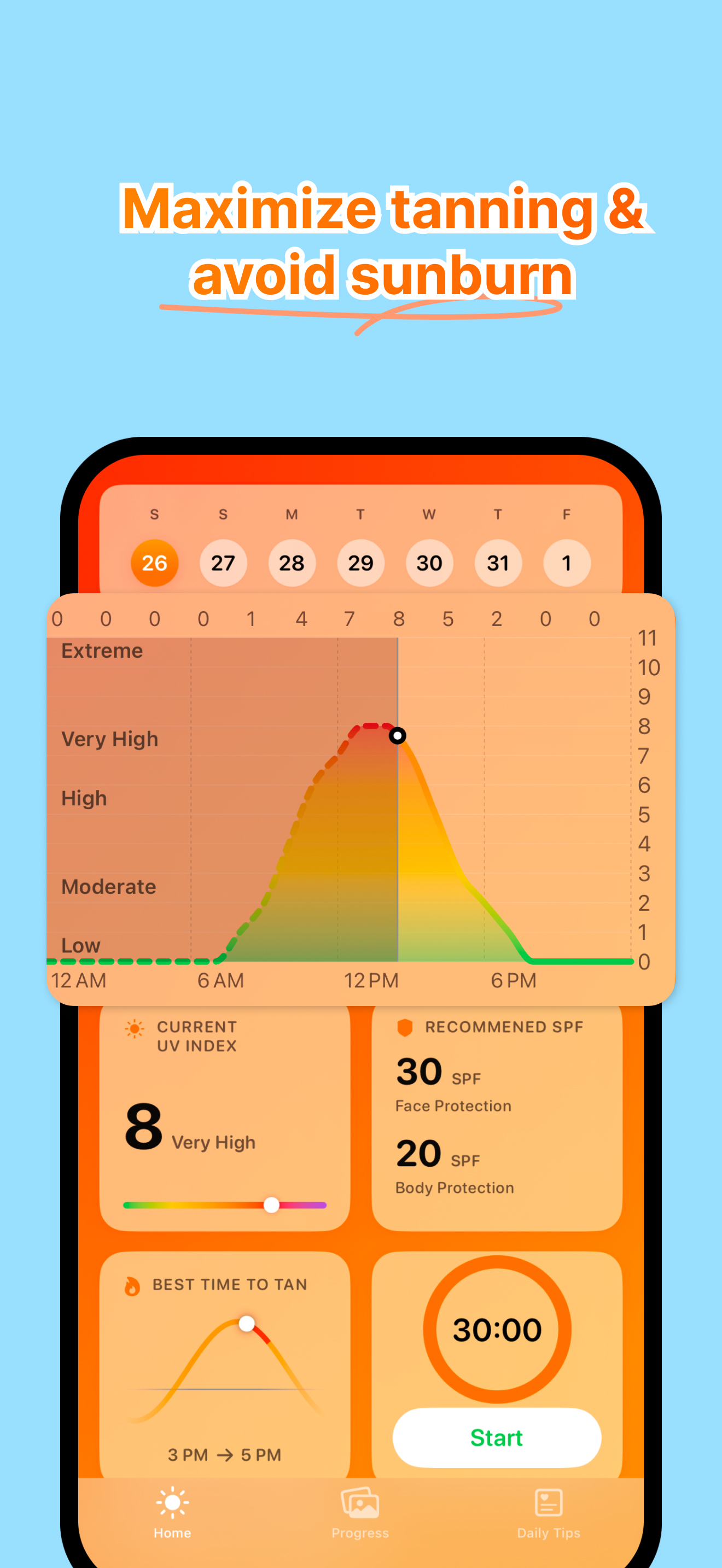The image size is (722, 1568).
Task: Select Wednesday the 30th in the calendar
Action: 429,563
